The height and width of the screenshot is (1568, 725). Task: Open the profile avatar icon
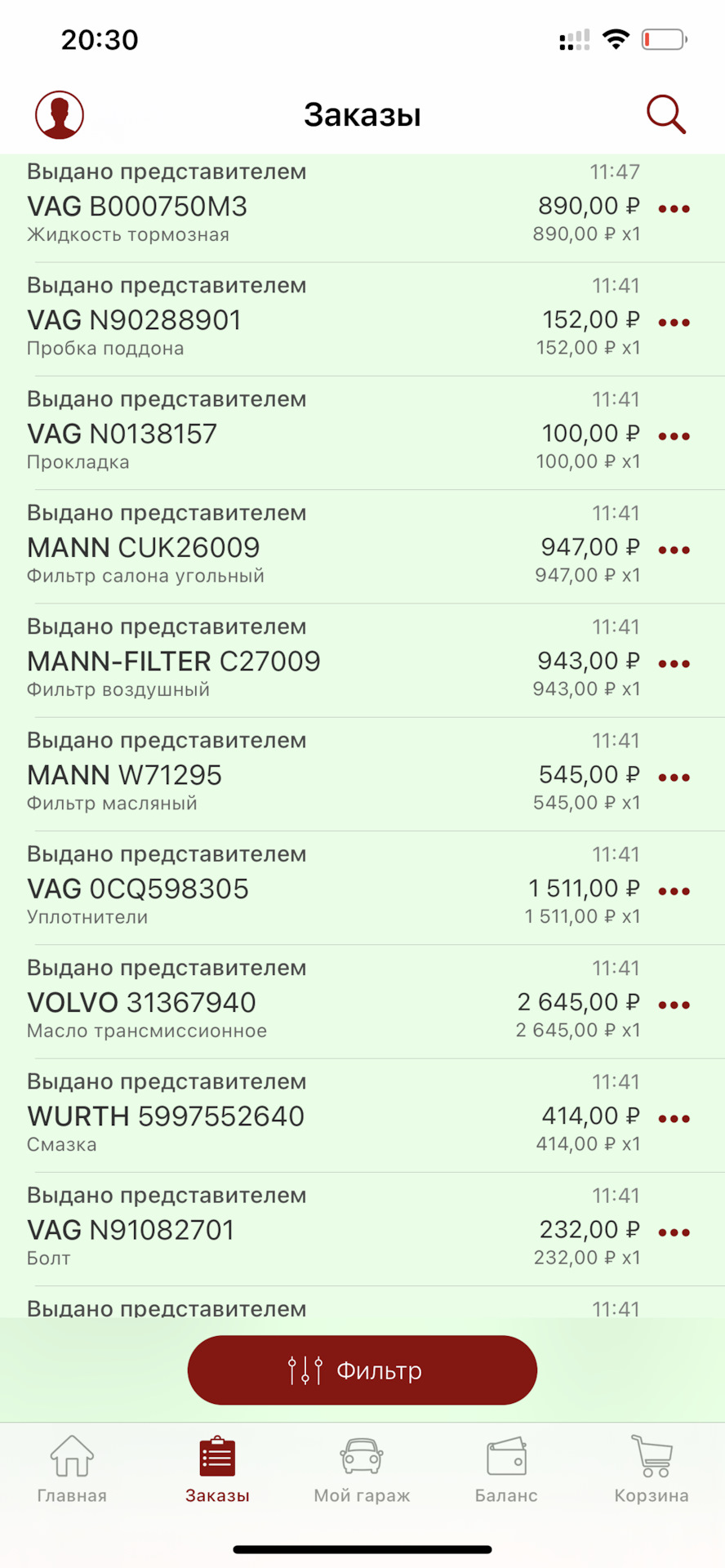pos(59,114)
